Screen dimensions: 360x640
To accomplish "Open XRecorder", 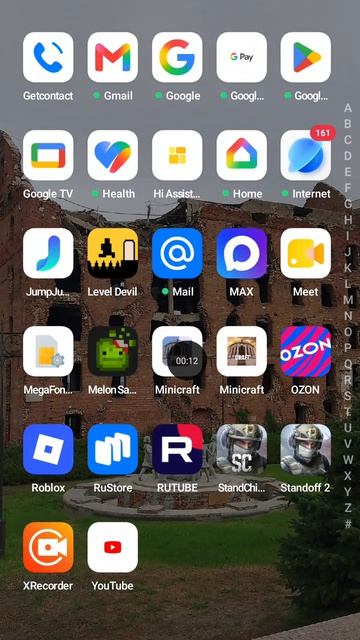I will tap(48, 547).
